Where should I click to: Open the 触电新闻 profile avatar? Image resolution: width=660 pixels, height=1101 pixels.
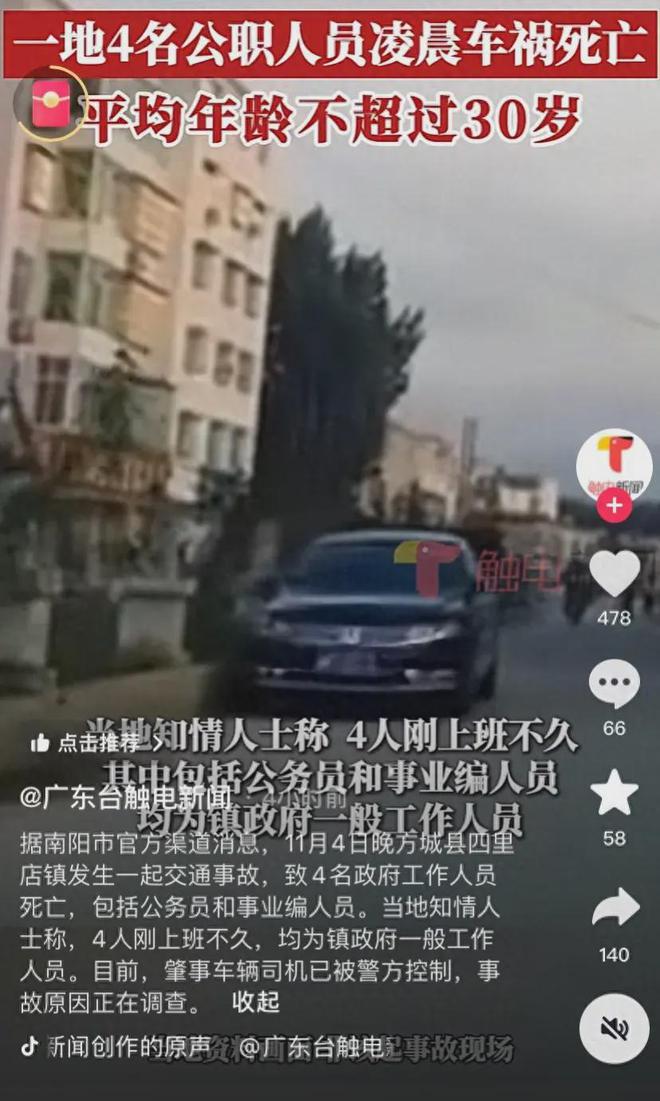(x=614, y=461)
